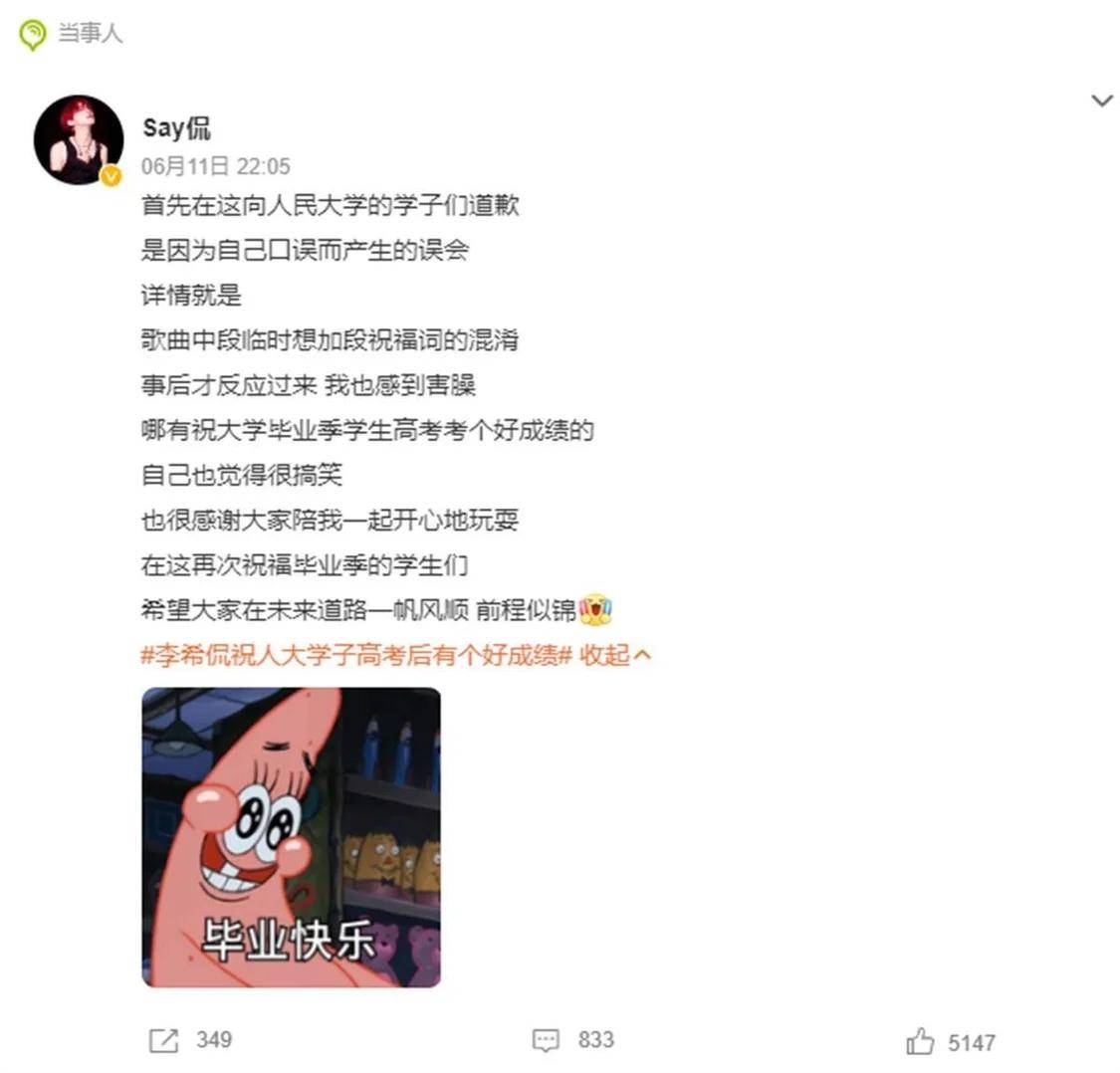The height and width of the screenshot is (1073, 1120).
Task: Open the Say侃 username link
Action: pyautogui.click(x=176, y=127)
